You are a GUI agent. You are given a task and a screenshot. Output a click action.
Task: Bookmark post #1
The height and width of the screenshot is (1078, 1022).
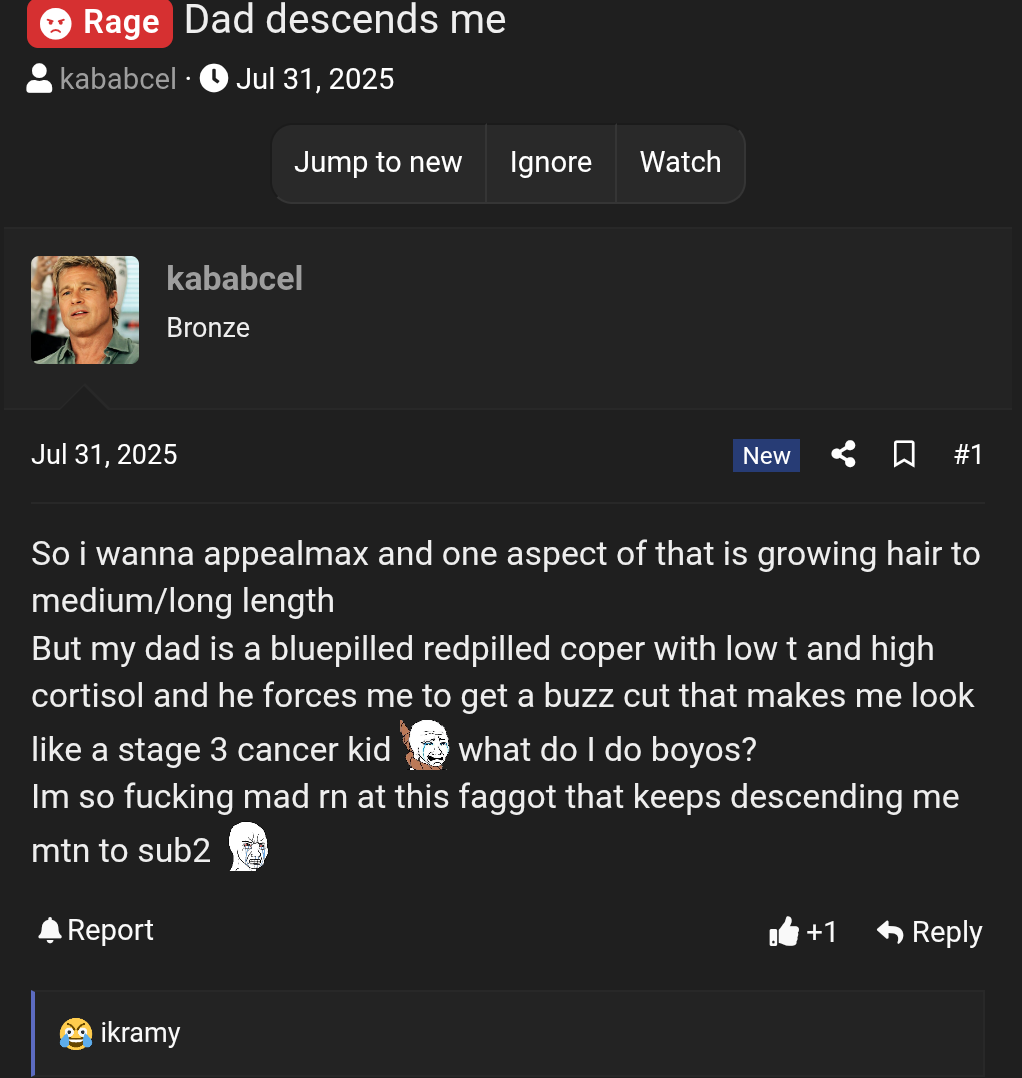pyautogui.click(x=904, y=454)
